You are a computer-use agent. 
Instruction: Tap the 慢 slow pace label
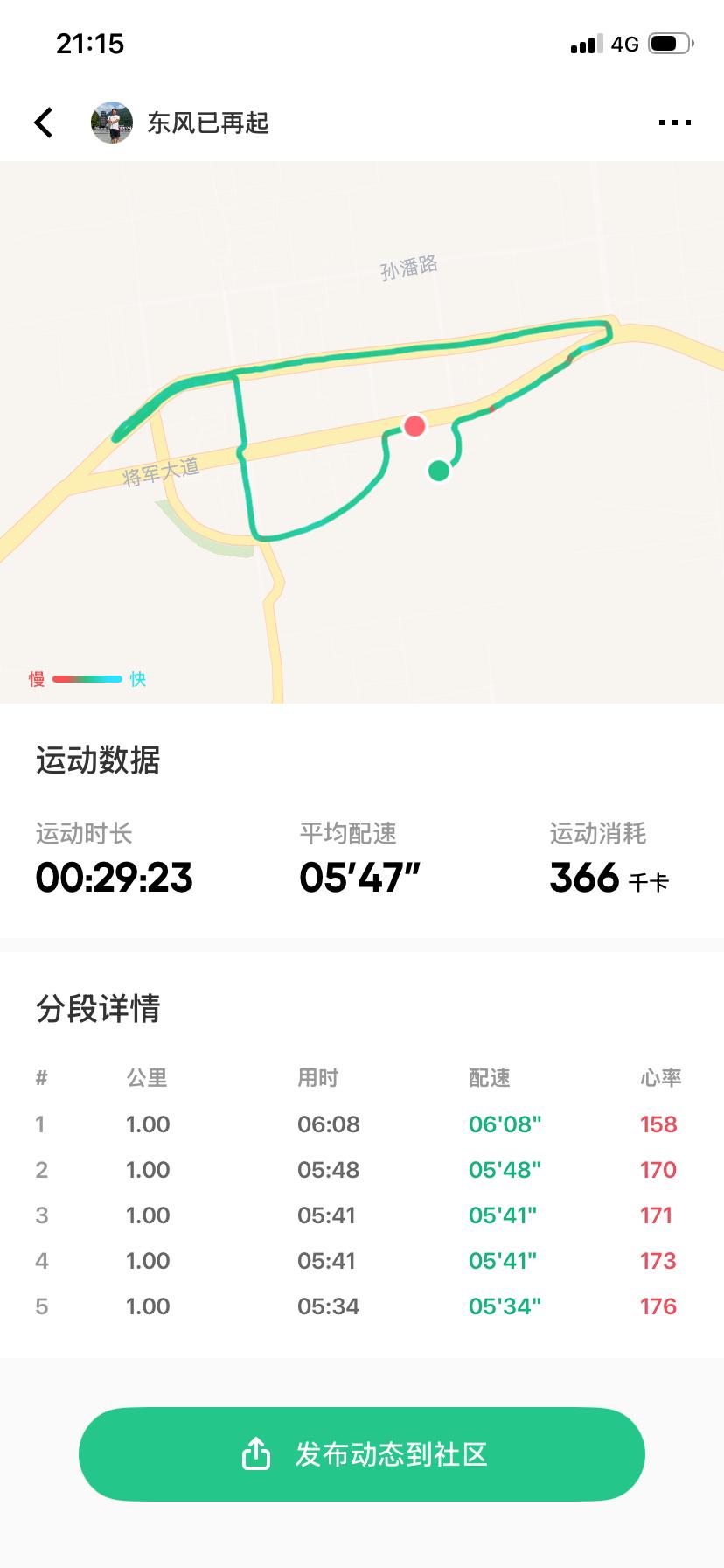[x=35, y=679]
